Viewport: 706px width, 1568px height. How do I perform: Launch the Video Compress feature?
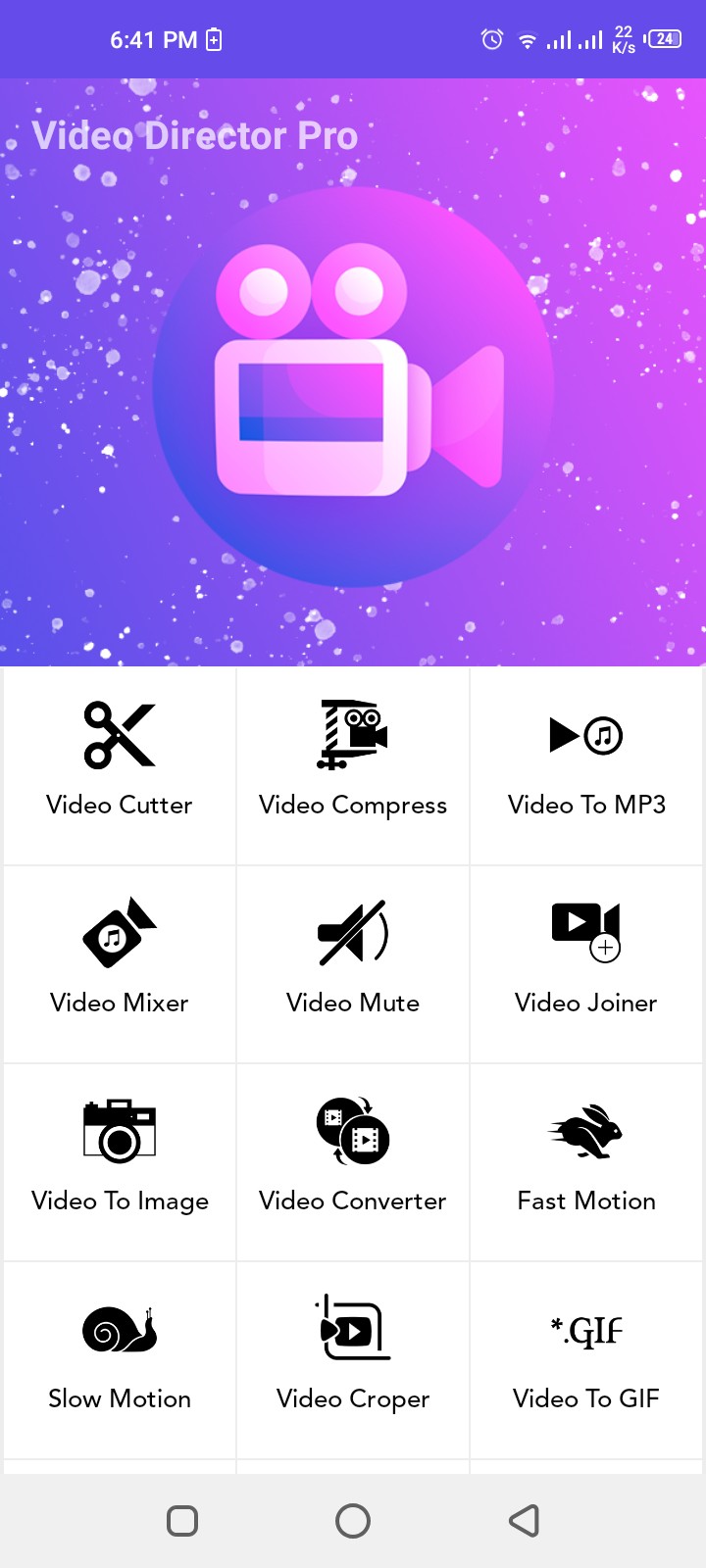[353, 765]
